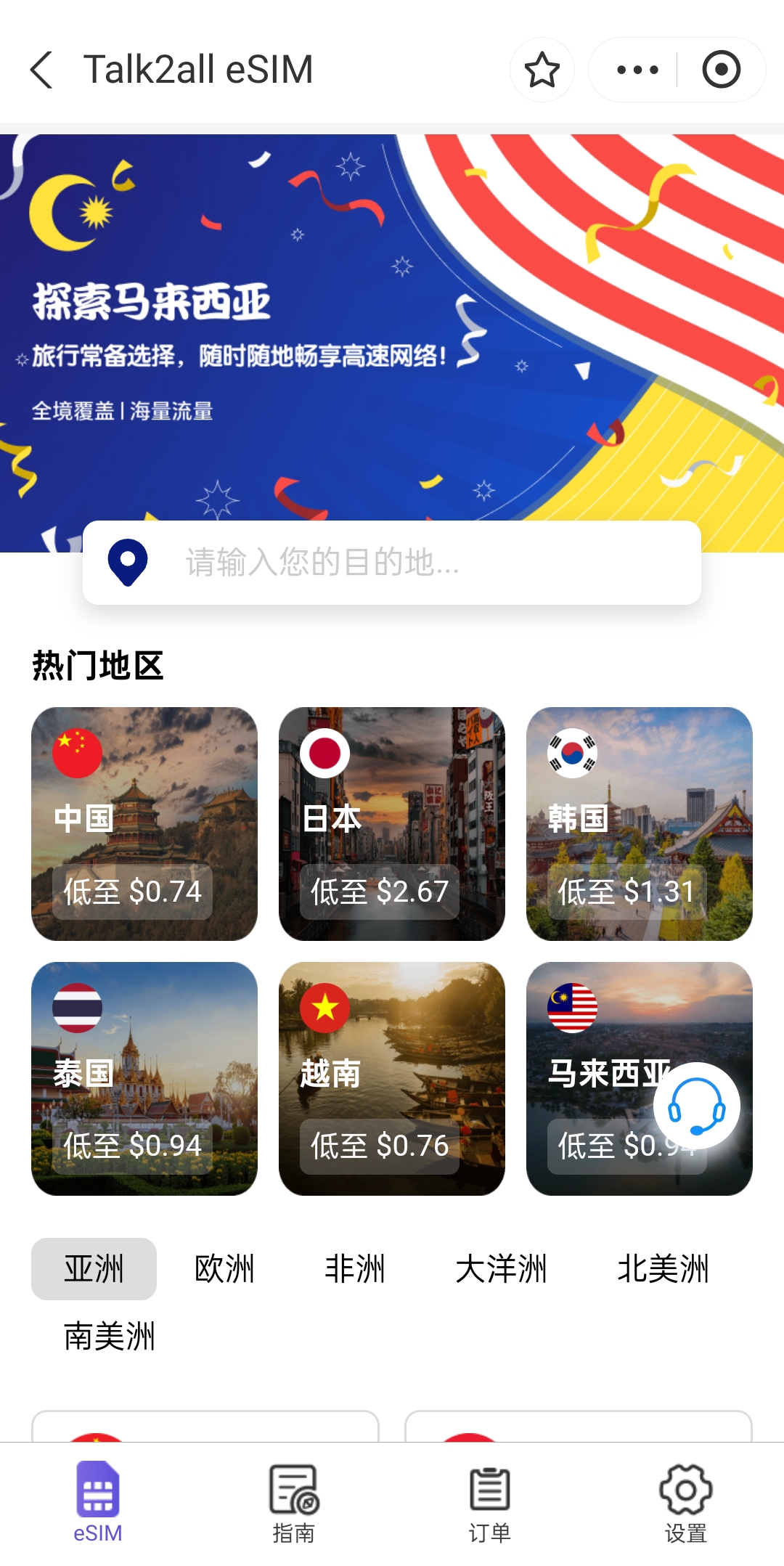The width and height of the screenshot is (784, 1566).
Task: Select the 韩国 region card
Action: coord(639,823)
